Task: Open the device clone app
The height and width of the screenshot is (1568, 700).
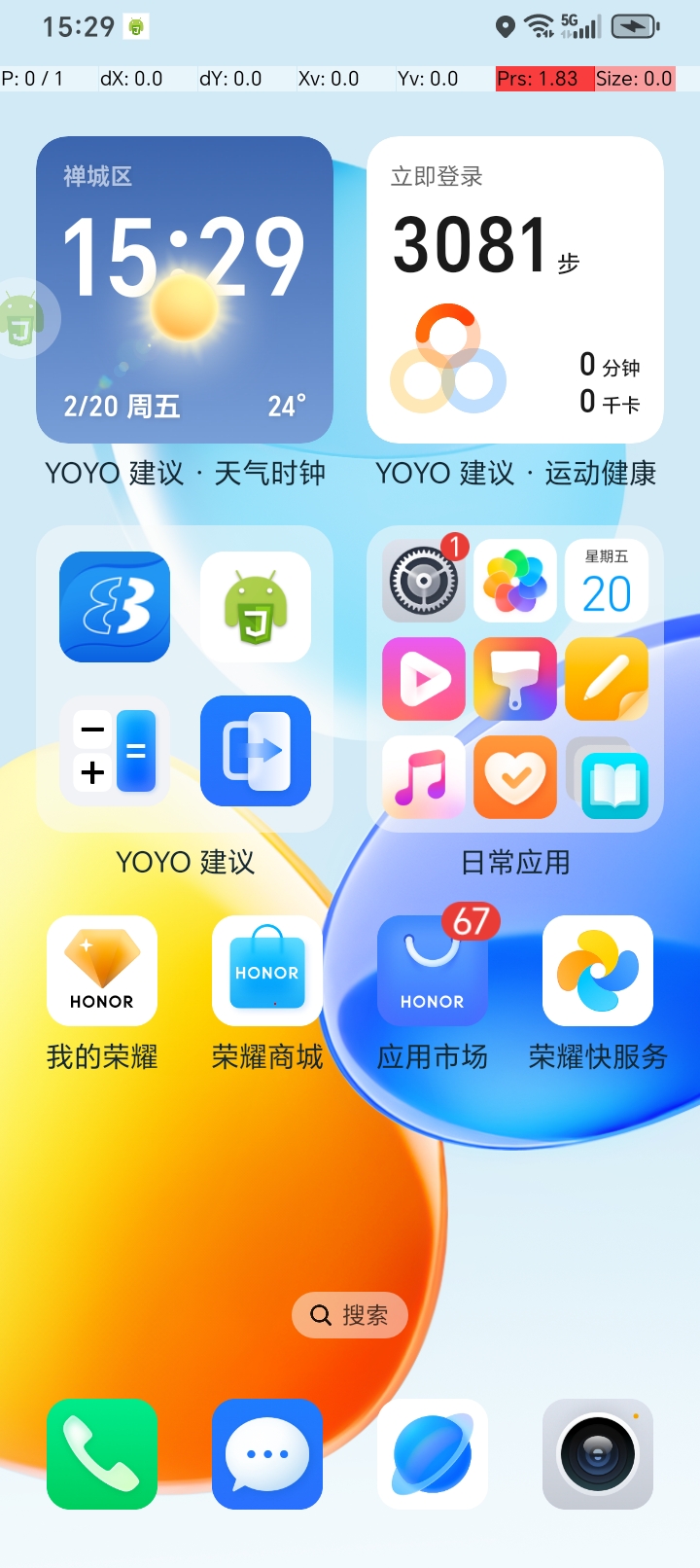Action: (x=256, y=751)
